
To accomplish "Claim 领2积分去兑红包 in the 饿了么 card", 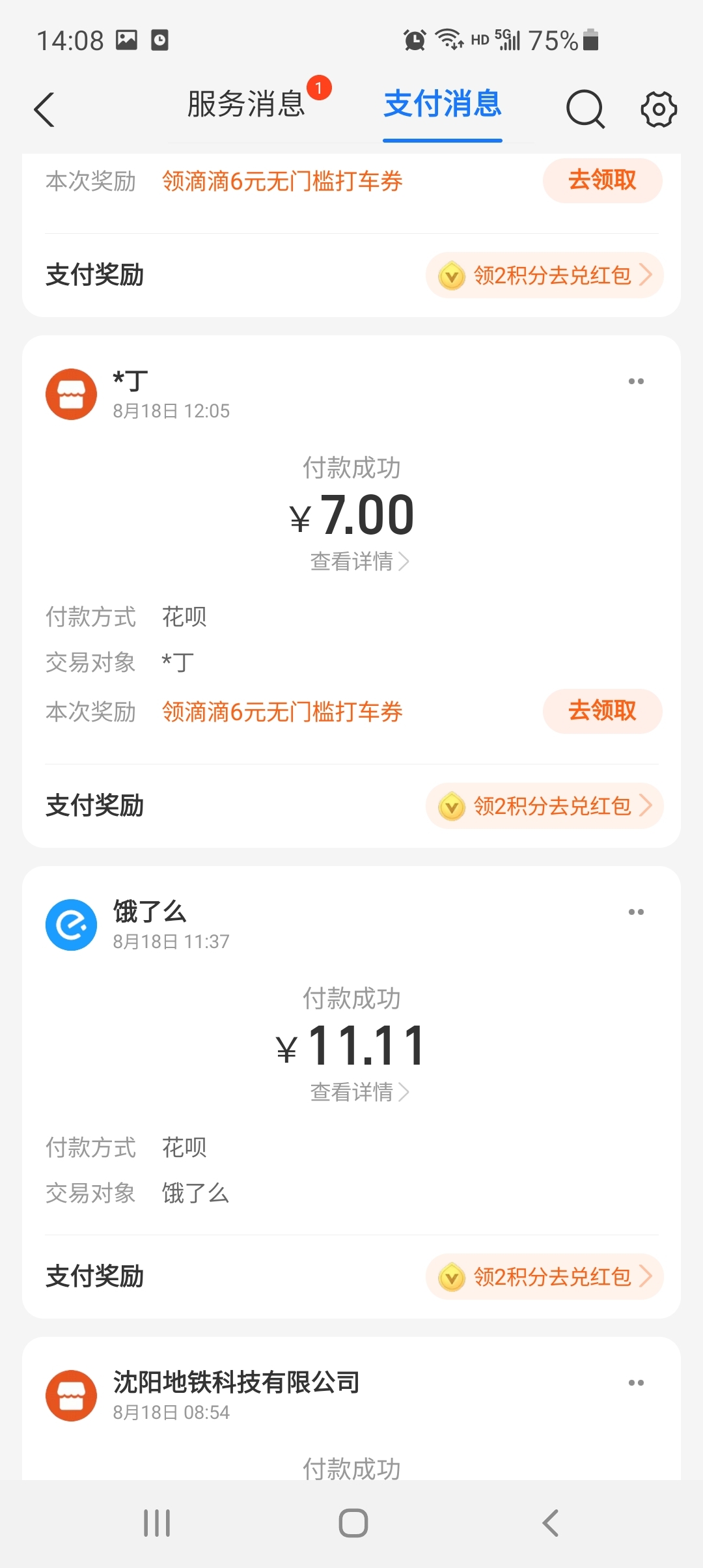I will 545,1277.
